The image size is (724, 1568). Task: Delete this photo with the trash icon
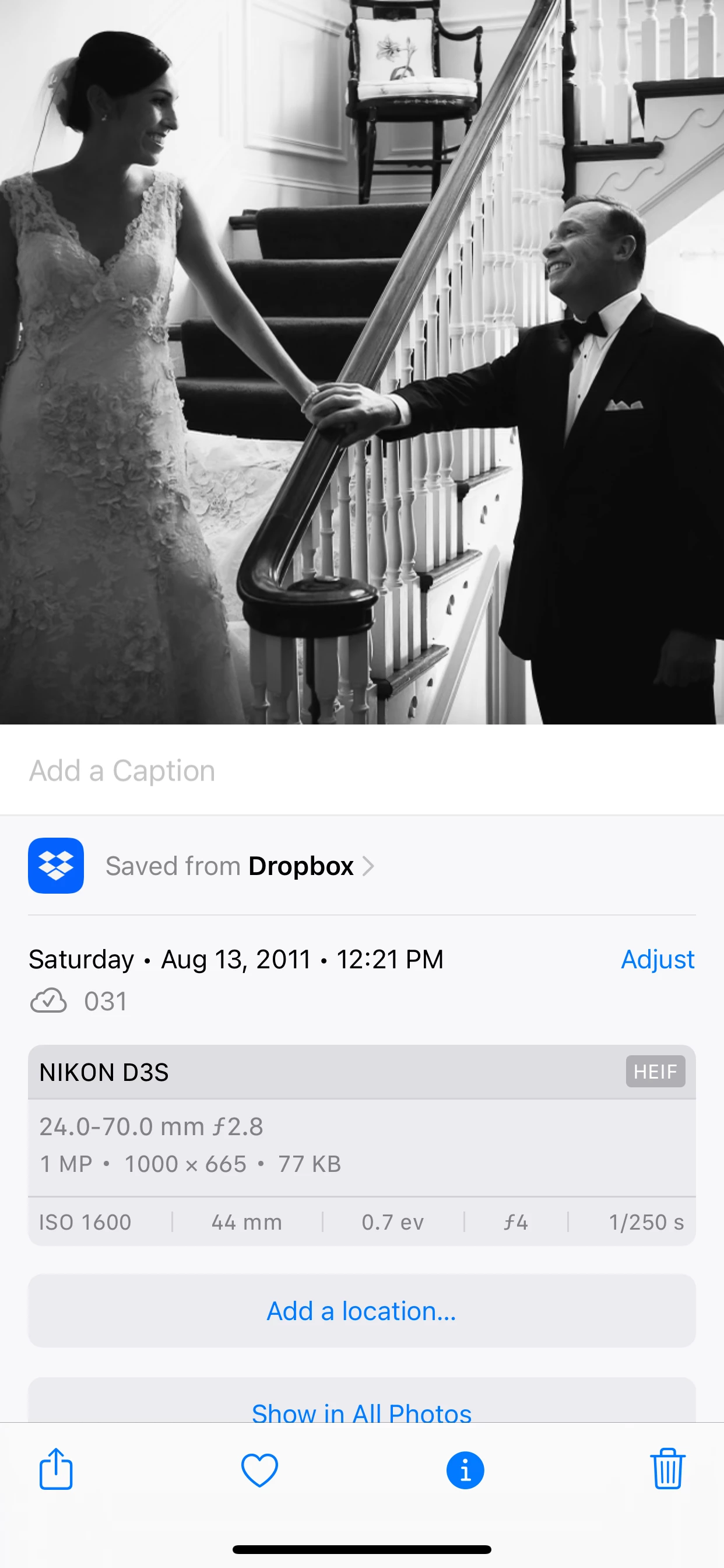pyautogui.click(x=667, y=1469)
